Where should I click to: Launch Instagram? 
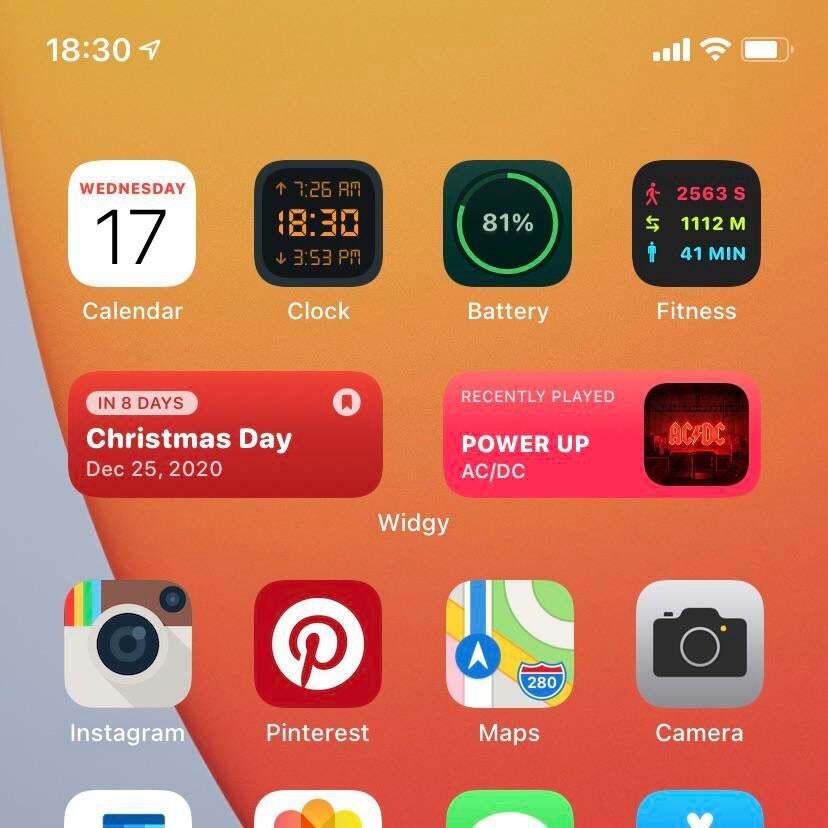[x=128, y=644]
